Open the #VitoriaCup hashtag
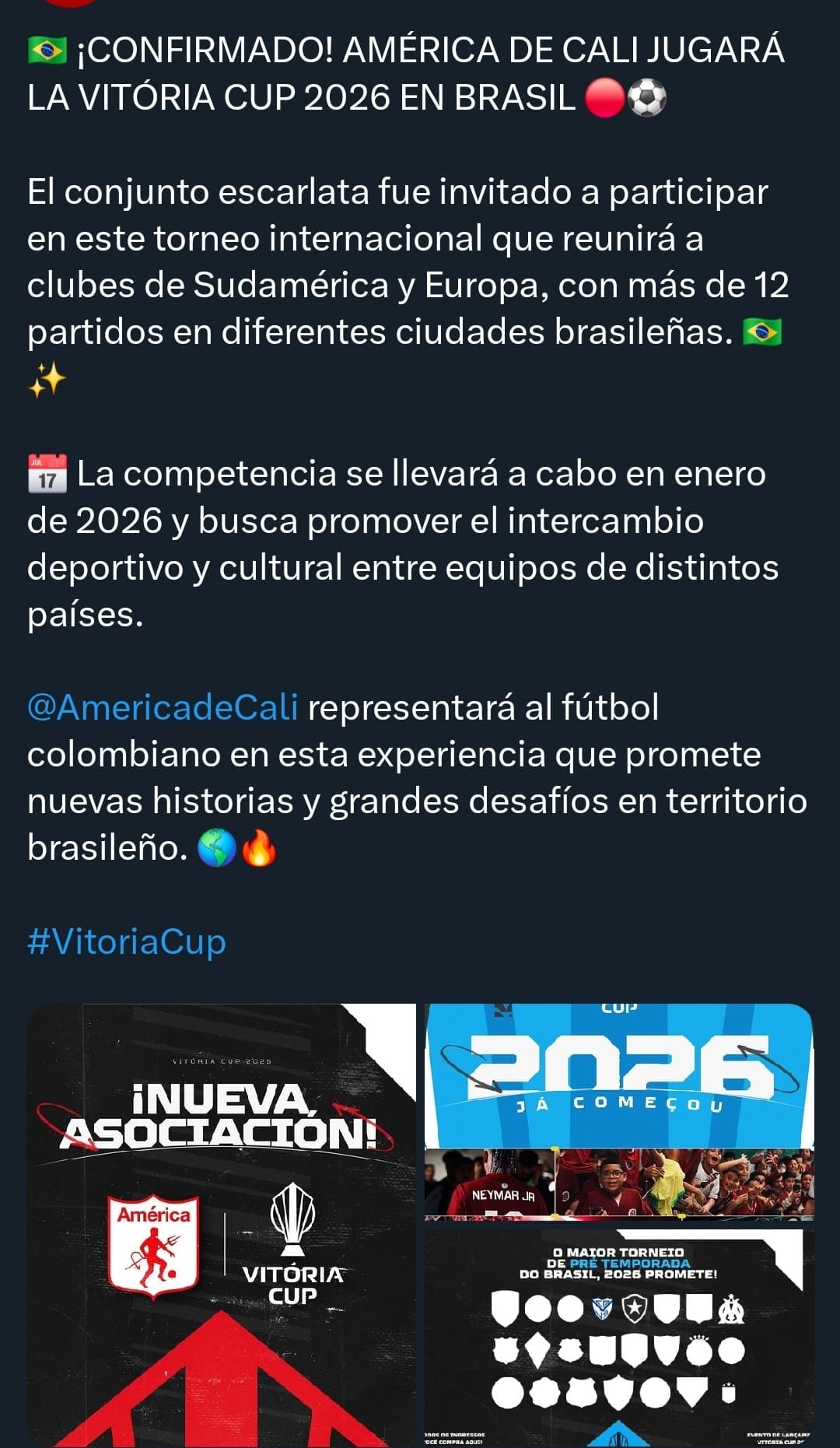The image size is (840, 1448). tap(127, 941)
